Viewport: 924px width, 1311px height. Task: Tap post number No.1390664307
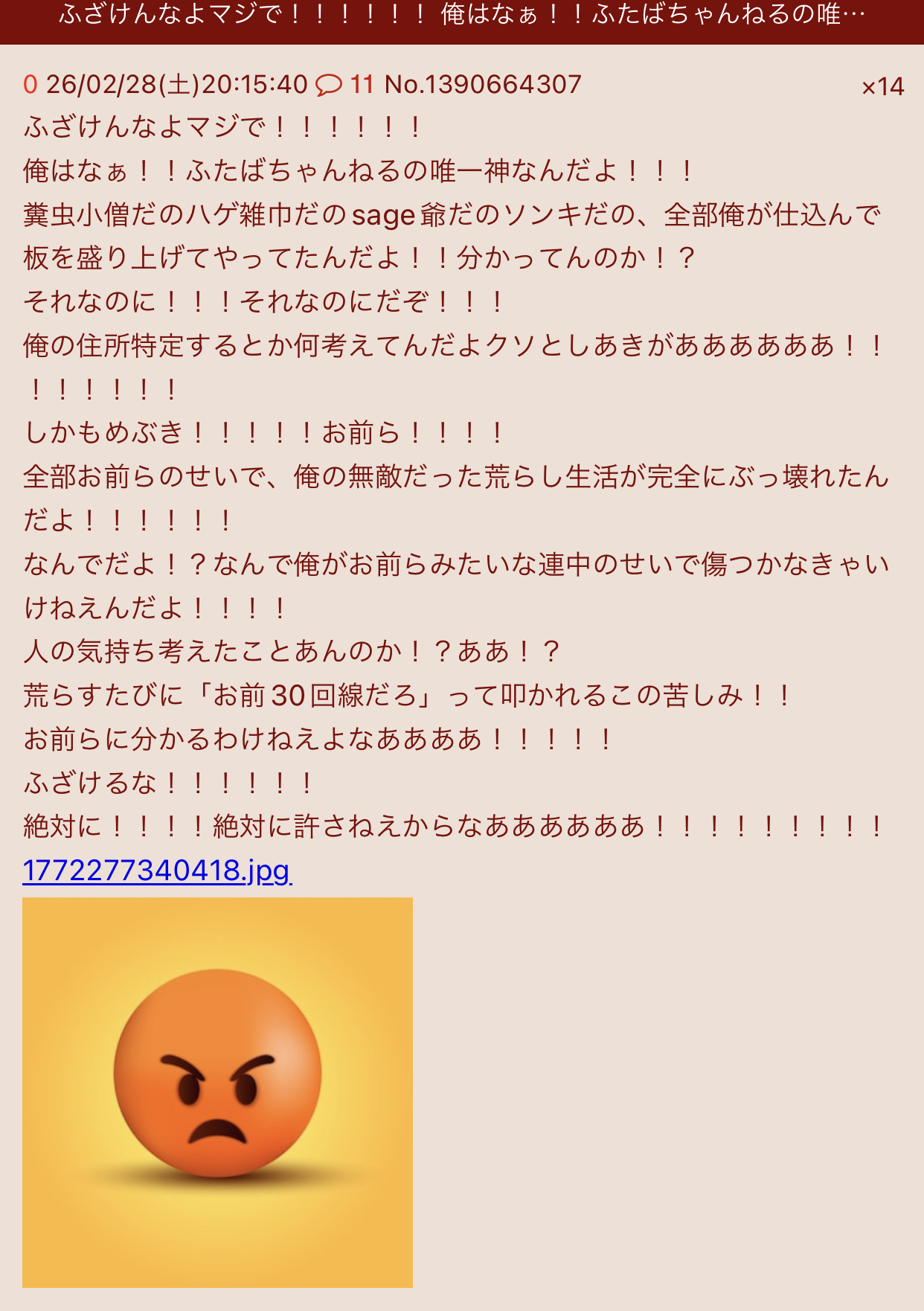click(x=483, y=85)
